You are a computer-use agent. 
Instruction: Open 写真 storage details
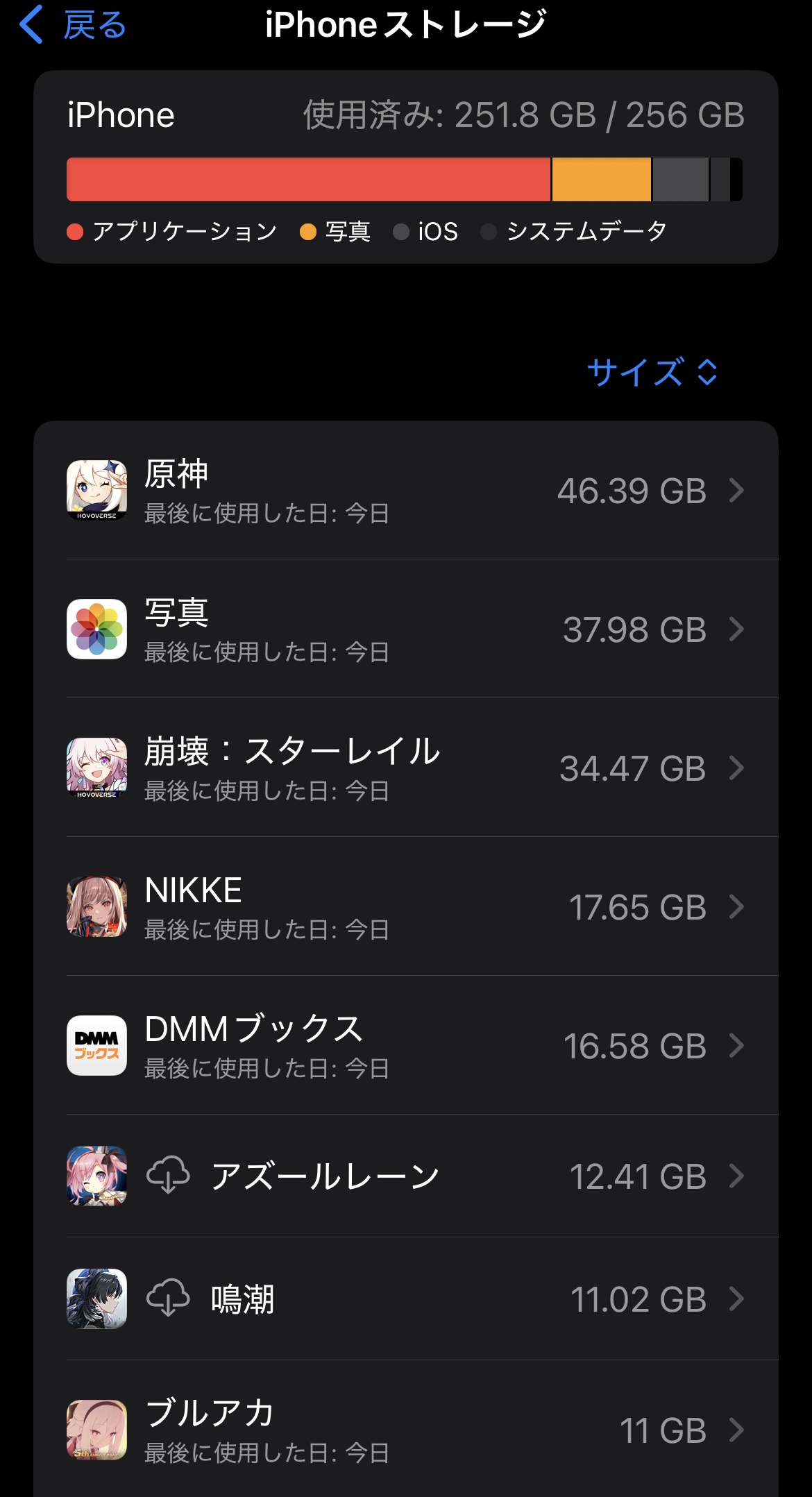(x=405, y=629)
